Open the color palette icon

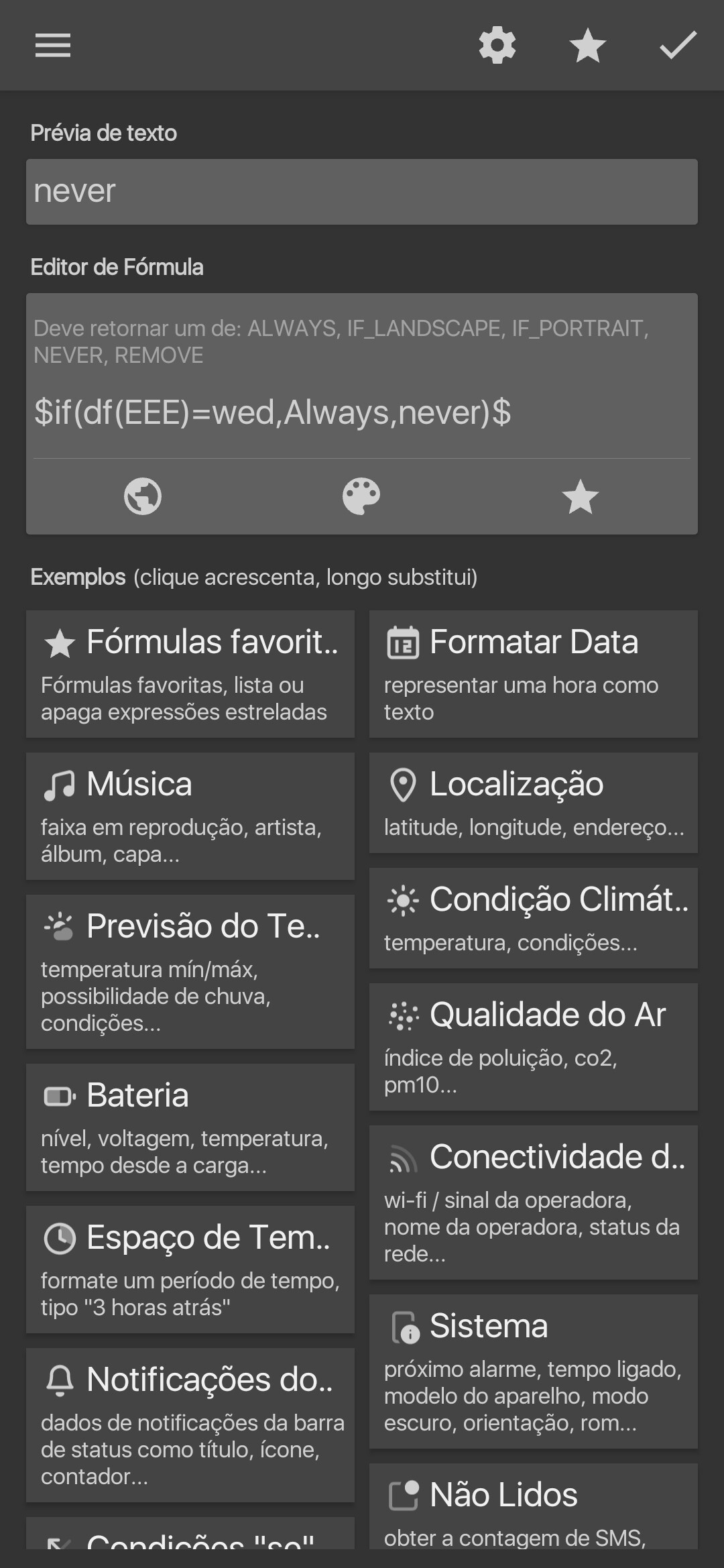pos(361,496)
